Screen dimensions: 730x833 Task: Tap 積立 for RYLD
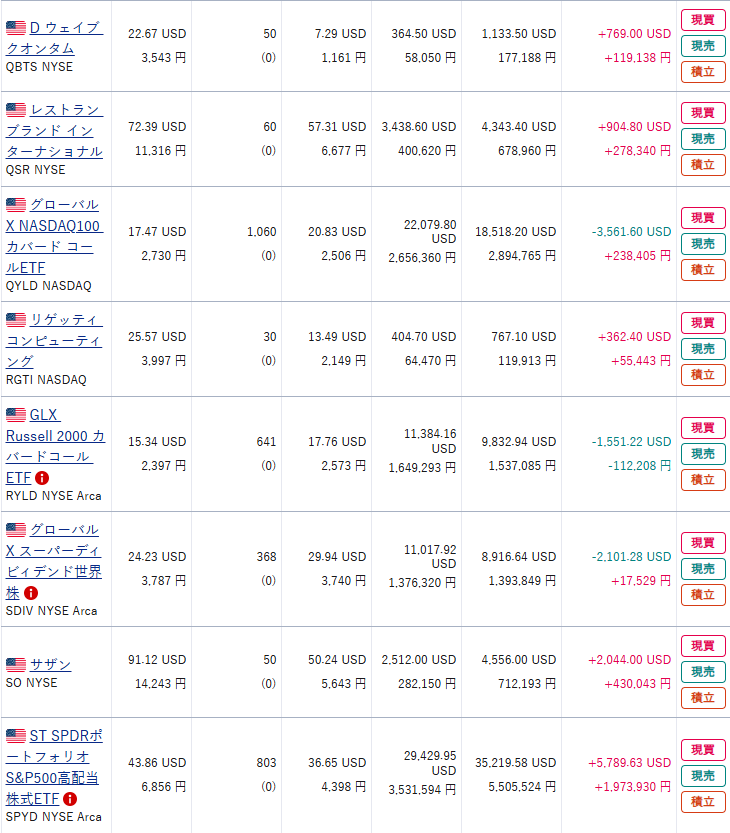click(703, 479)
